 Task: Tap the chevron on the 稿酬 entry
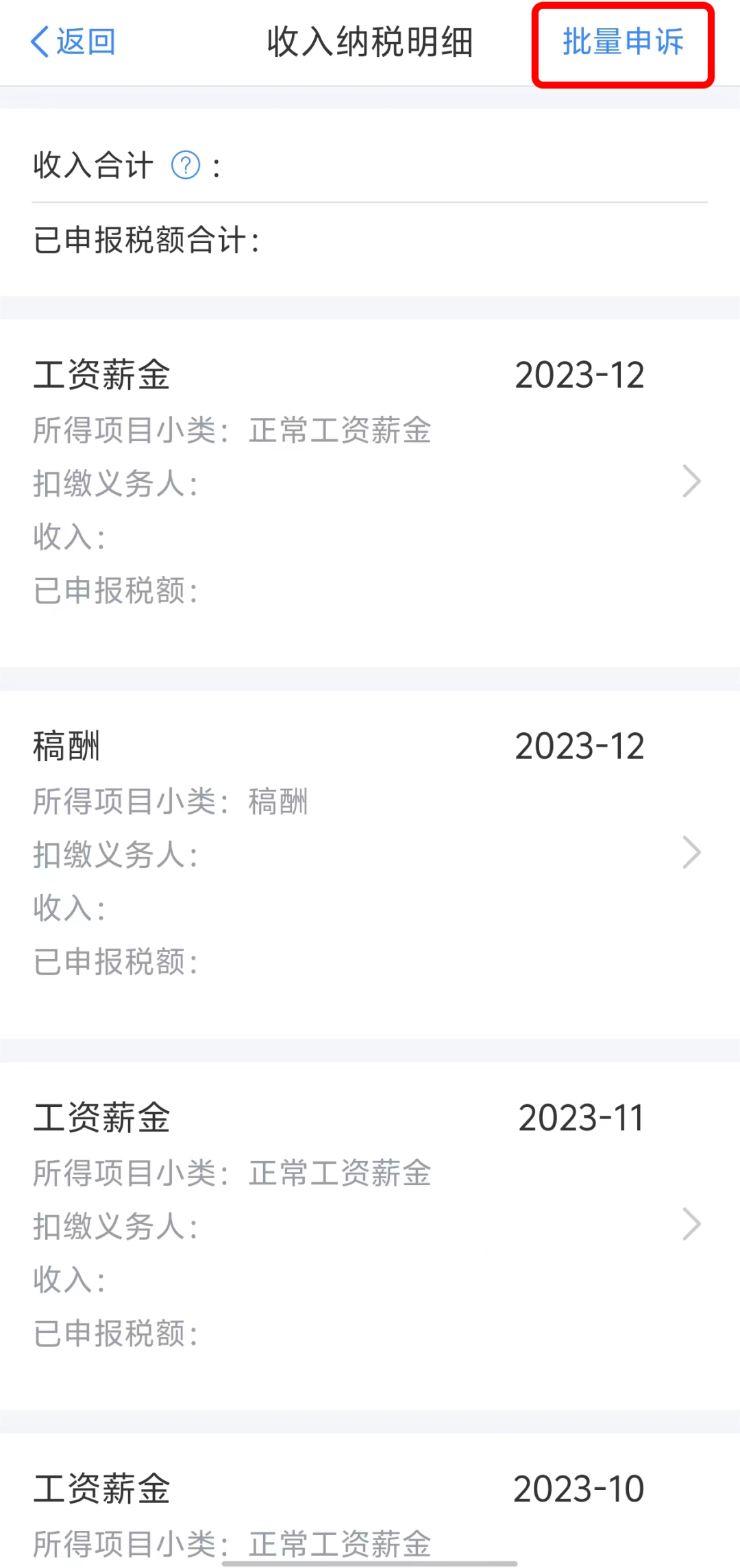tap(691, 853)
